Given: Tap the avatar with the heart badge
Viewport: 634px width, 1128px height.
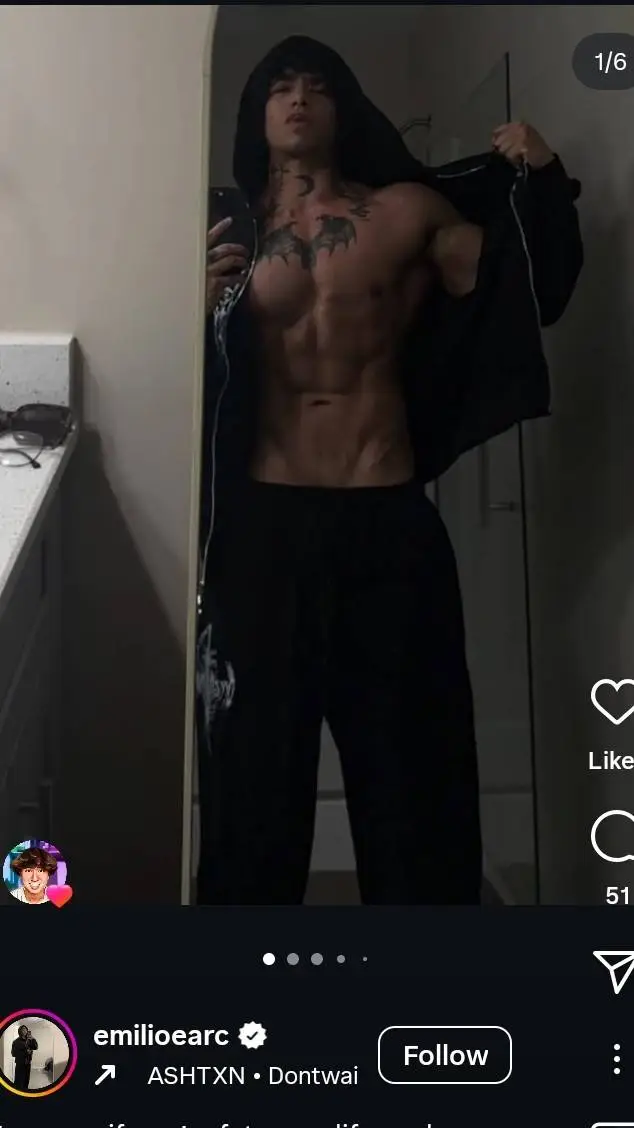Looking at the screenshot, I should [x=37, y=874].
